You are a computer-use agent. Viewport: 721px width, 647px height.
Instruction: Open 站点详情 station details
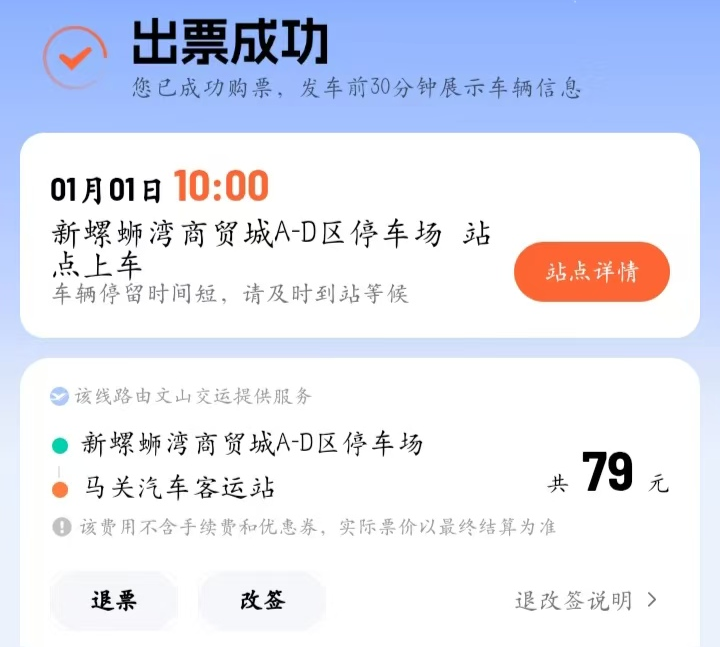[x=591, y=272]
